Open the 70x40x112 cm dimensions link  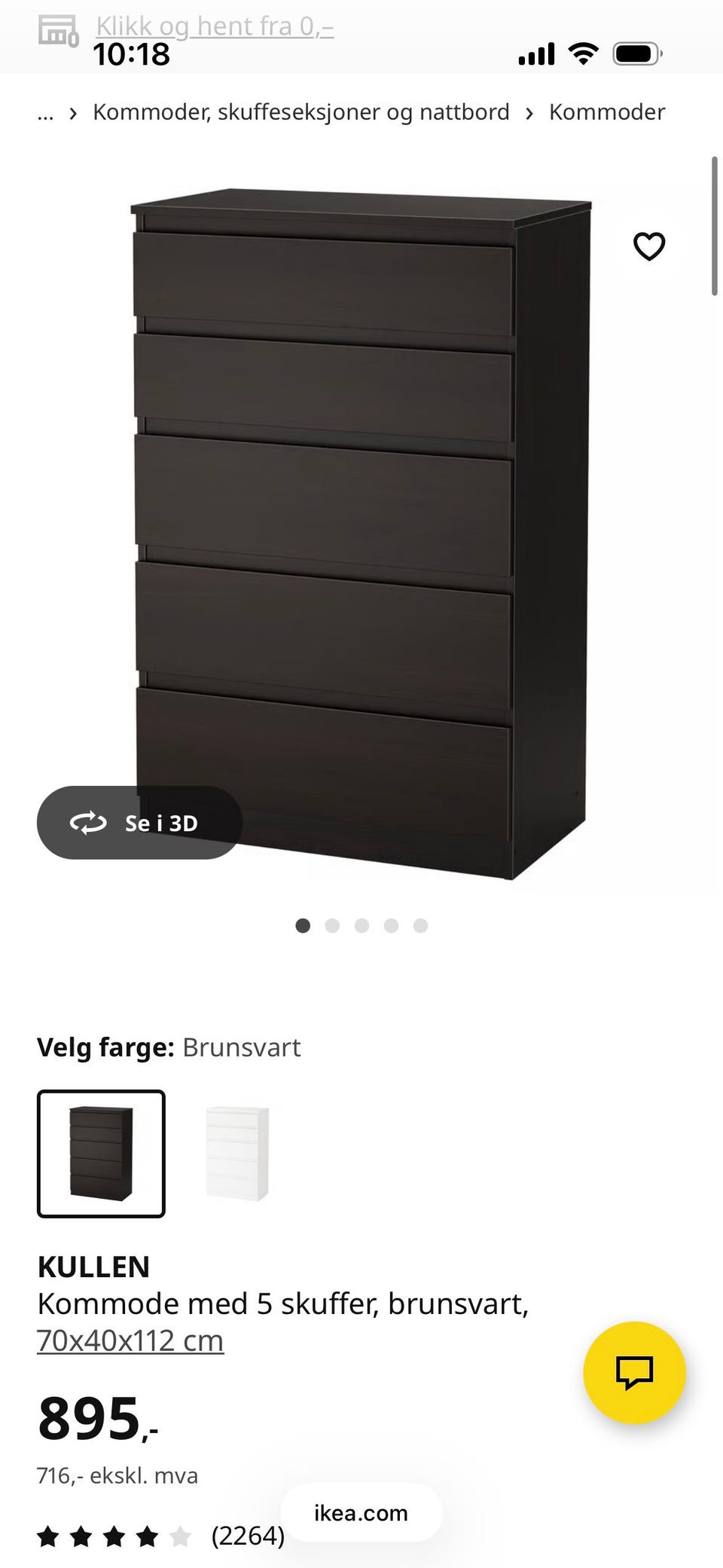[x=130, y=1340]
